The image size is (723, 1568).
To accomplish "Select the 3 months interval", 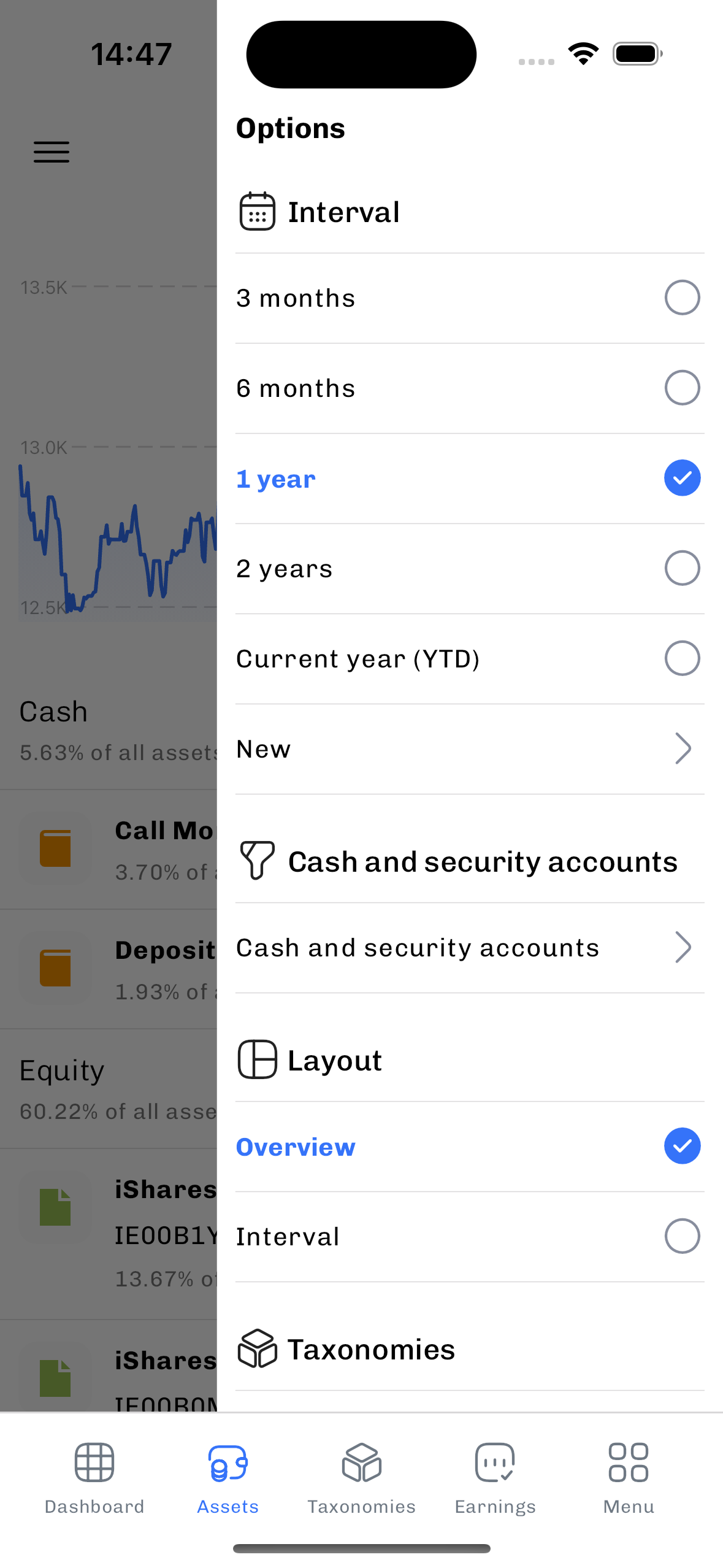I will pyautogui.click(x=469, y=298).
